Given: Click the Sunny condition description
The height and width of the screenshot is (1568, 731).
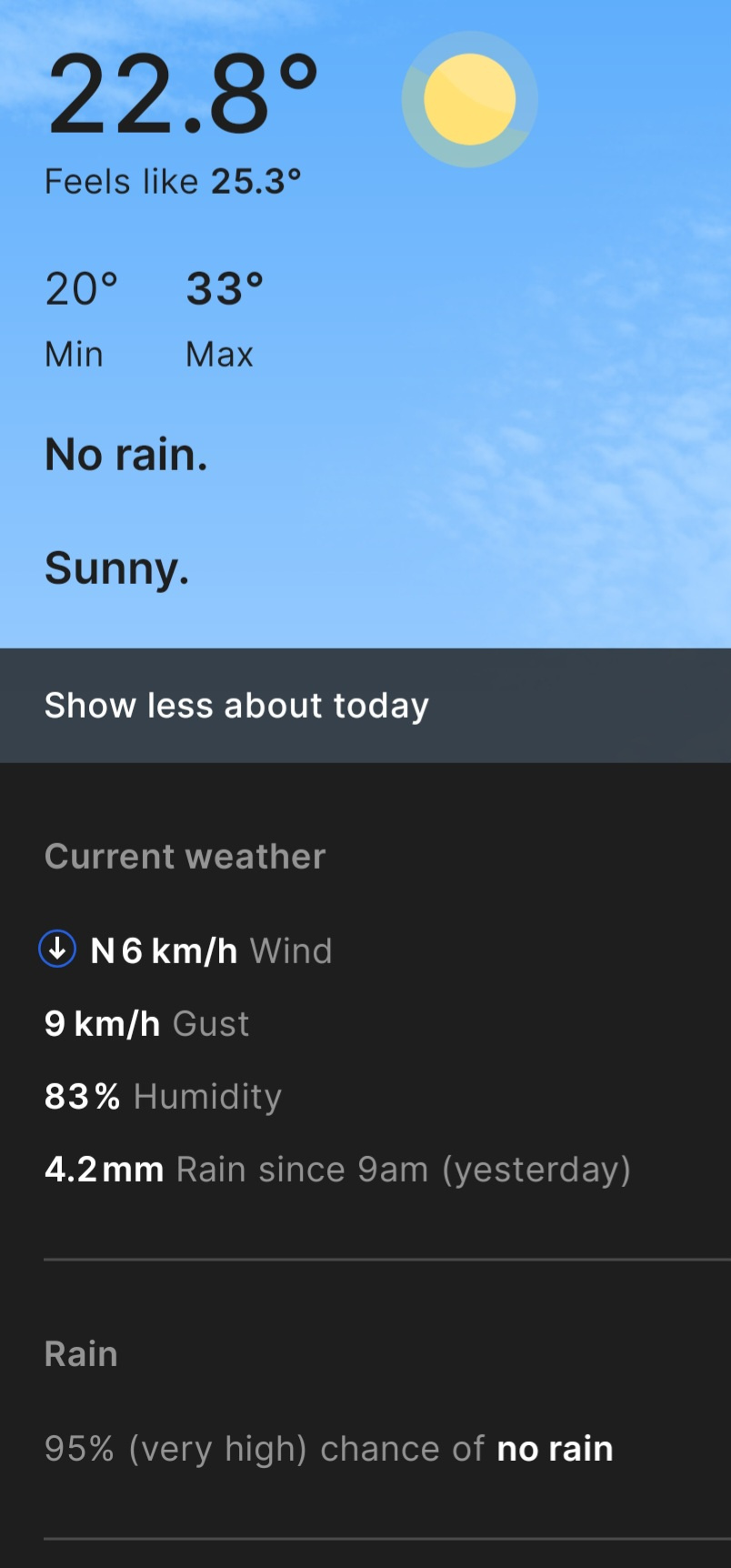Looking at the screenshot, I should (117, 568).
